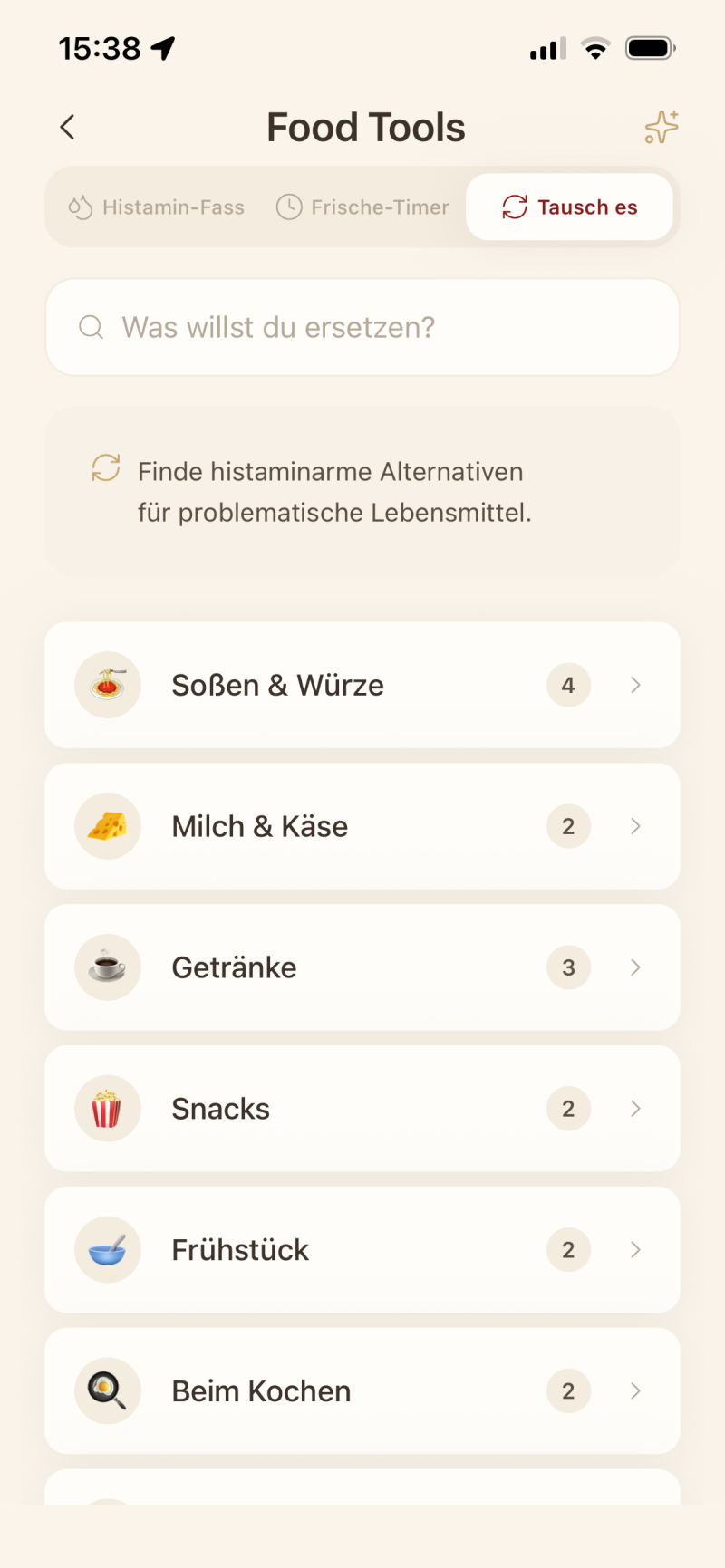
Task: Switch to the Histamin-Fass tab
Action: (x=157, y=207)
